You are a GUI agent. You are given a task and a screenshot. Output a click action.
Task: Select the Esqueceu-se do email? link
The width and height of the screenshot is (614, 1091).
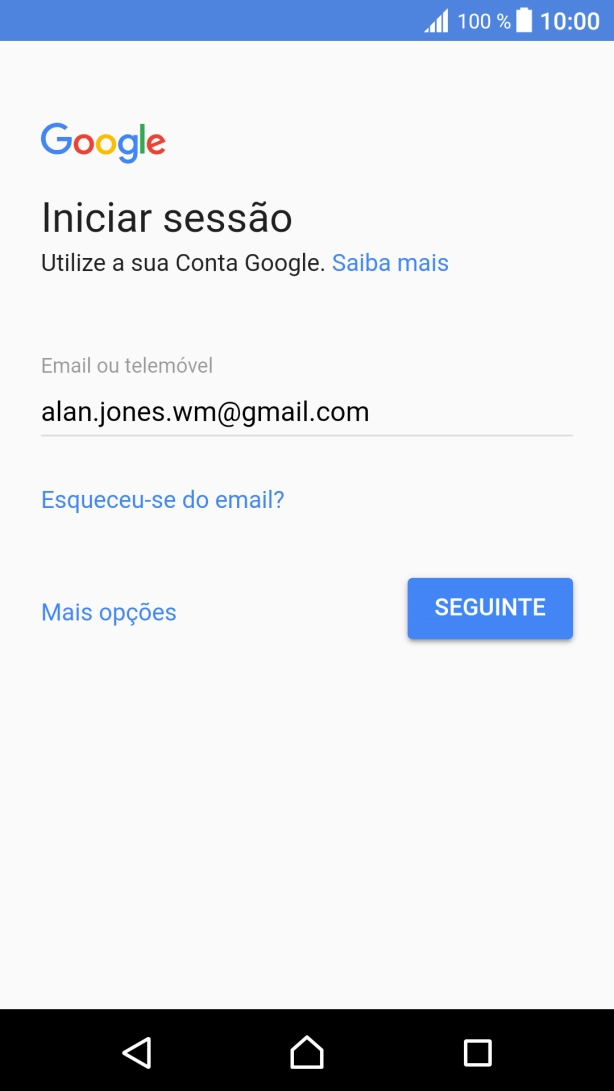pyautogui.click(x=163, y=499)
